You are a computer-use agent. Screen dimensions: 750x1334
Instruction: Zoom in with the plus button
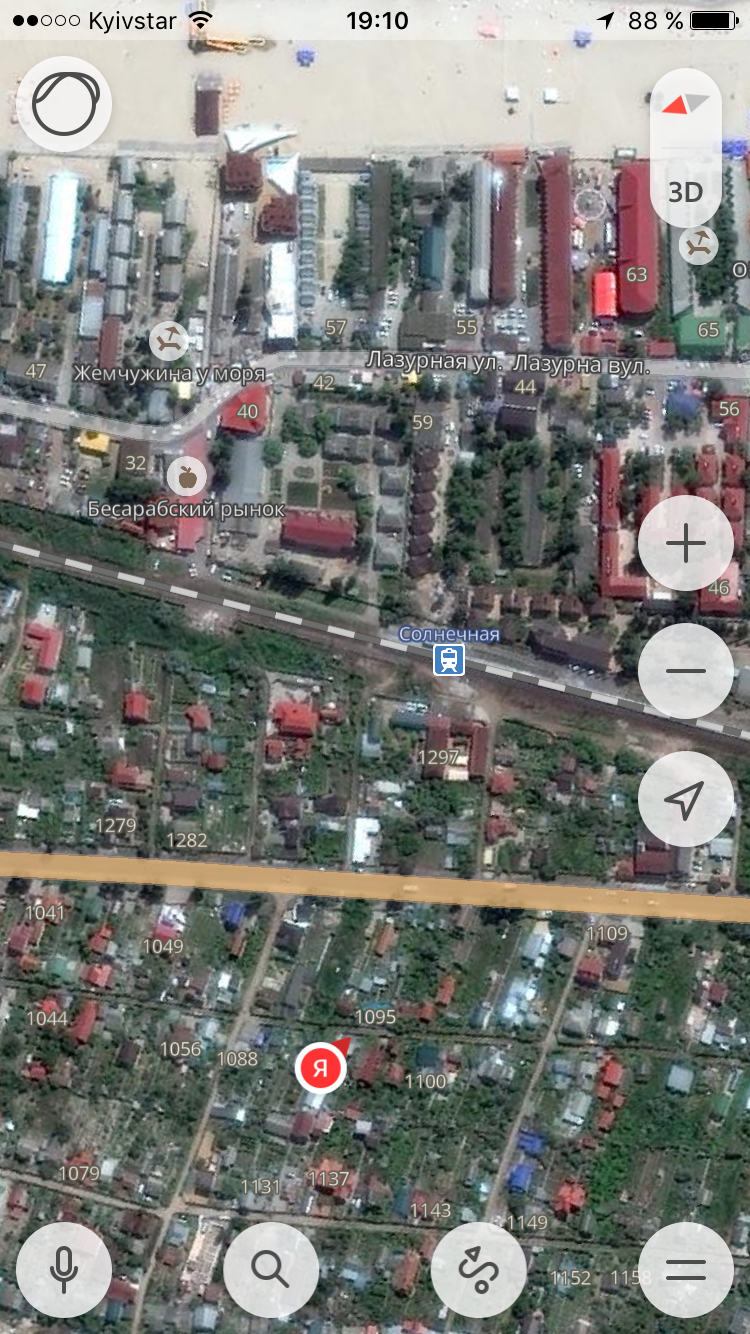pyautogui.click(x=686, y=544)
